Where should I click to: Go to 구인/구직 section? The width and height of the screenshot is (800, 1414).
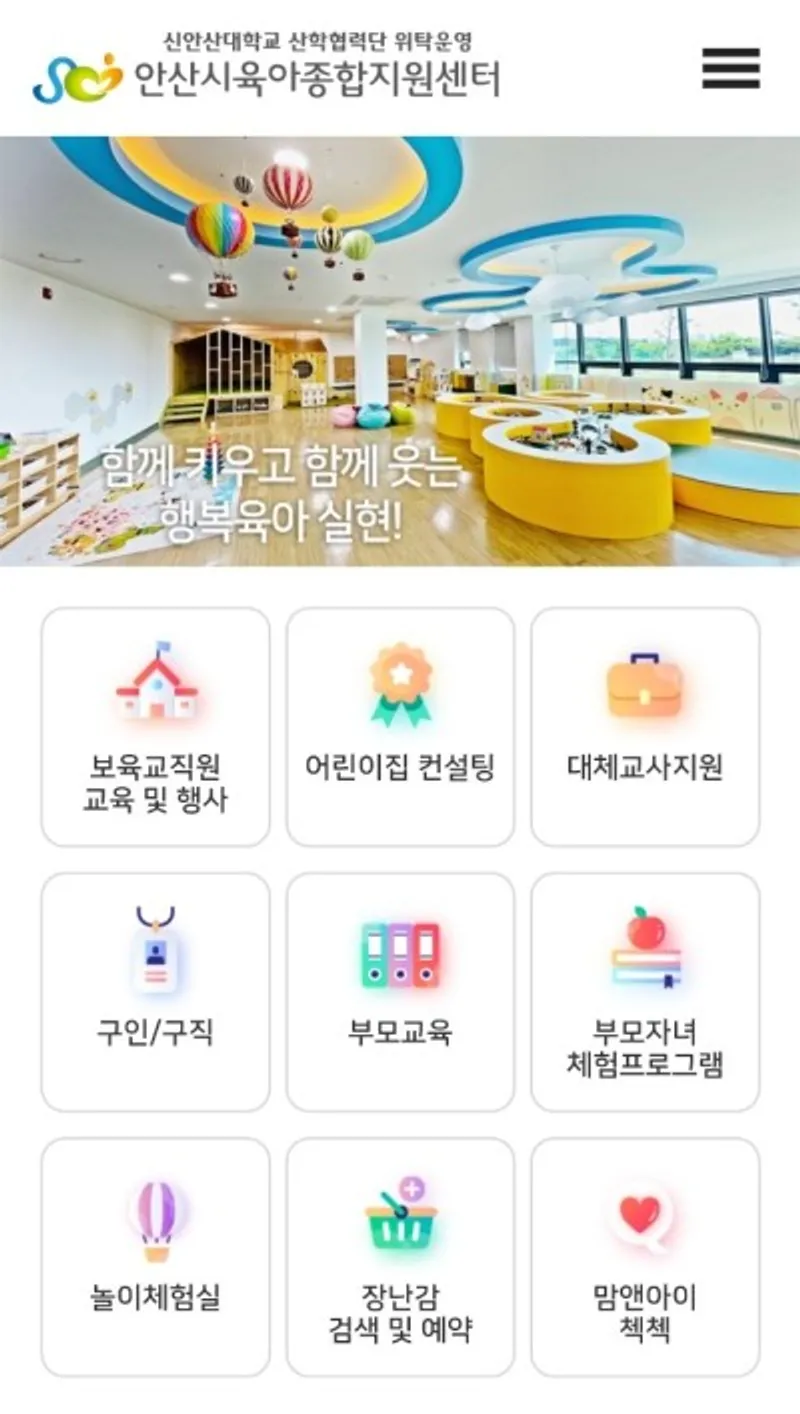[x=155, y=992]
